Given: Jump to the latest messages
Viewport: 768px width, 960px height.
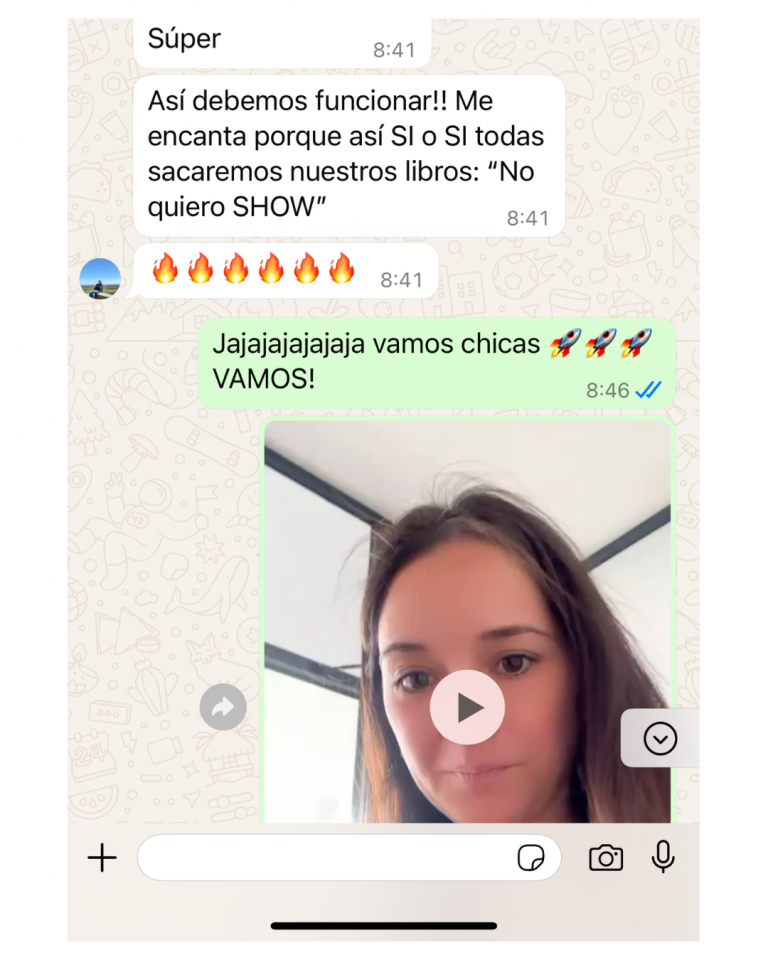Looking at the screenshot, I should (660, 739).
